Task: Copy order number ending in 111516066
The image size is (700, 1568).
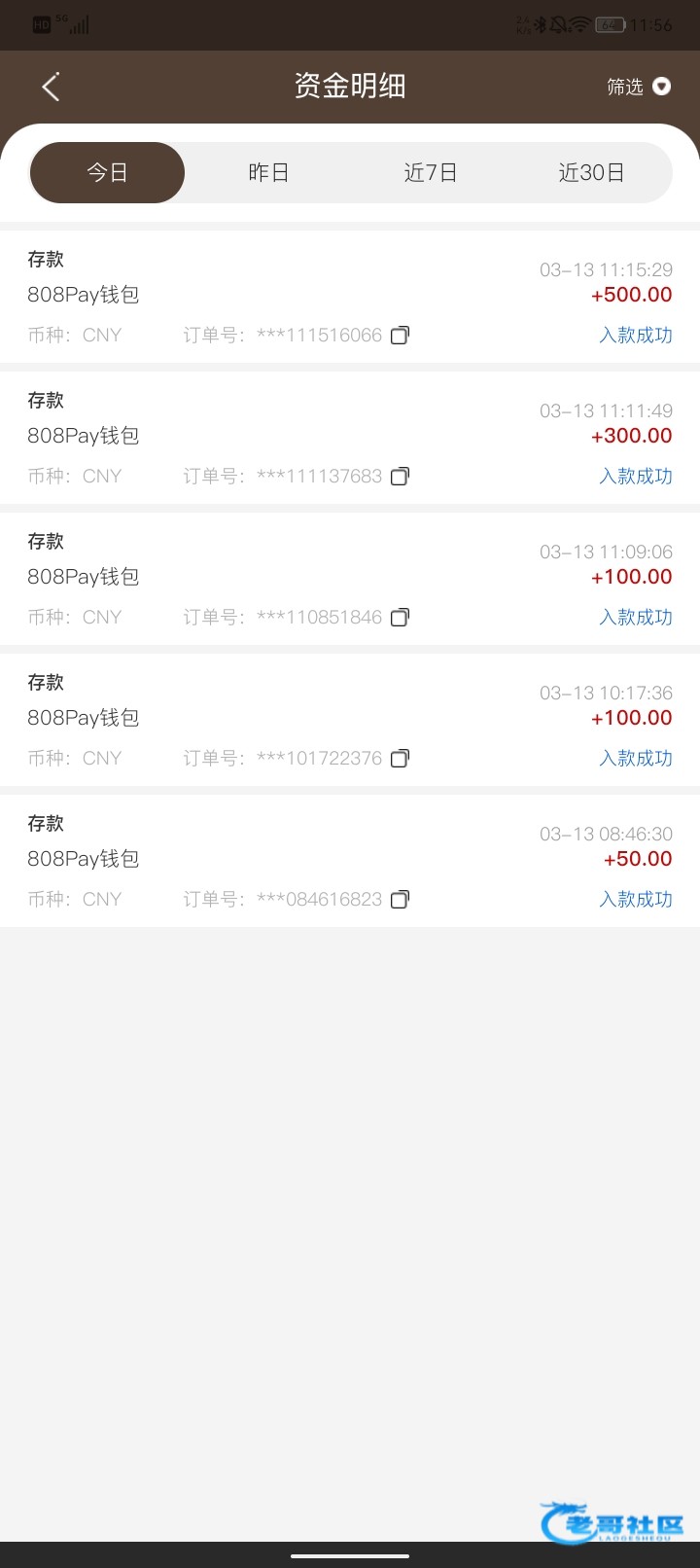Action: click(400, 336)
